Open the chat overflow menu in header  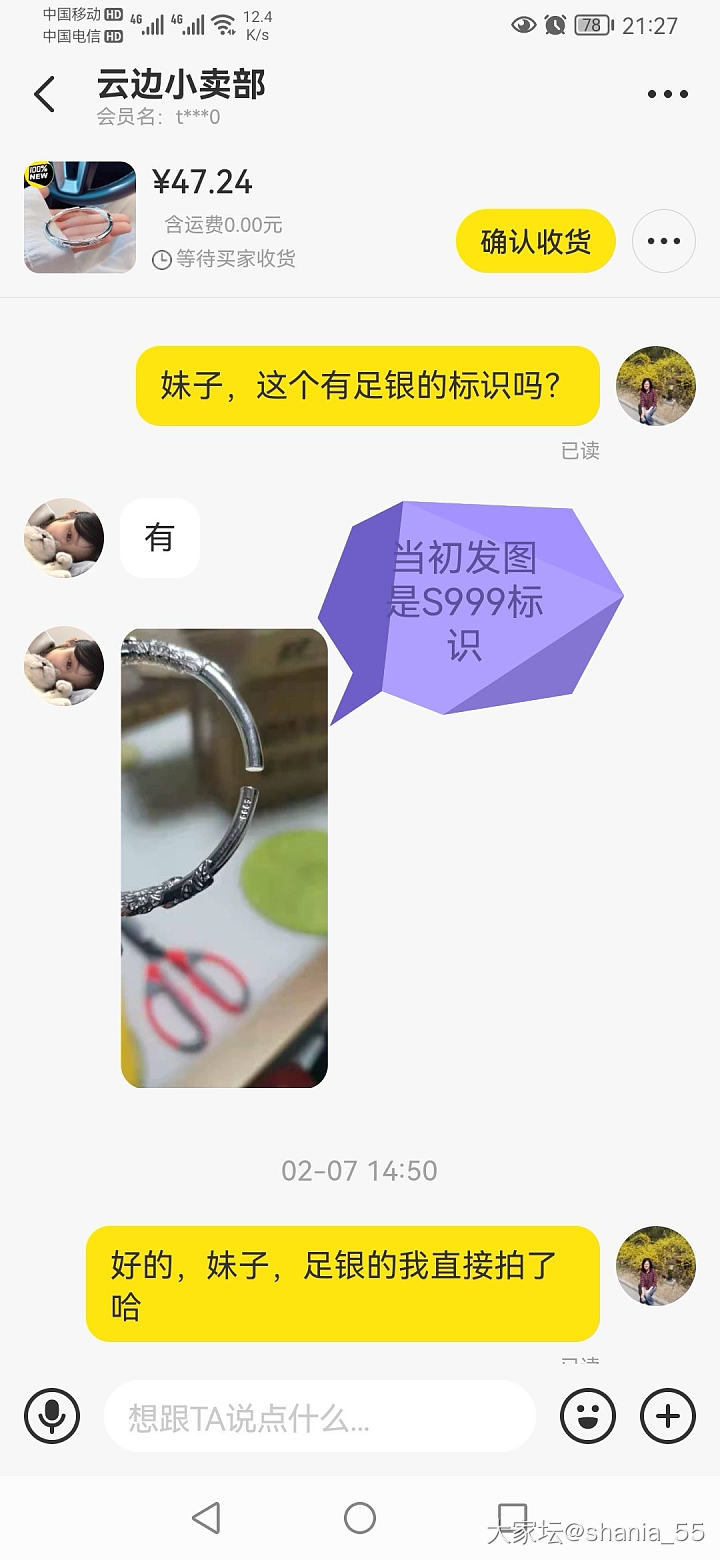coord(667,95)
